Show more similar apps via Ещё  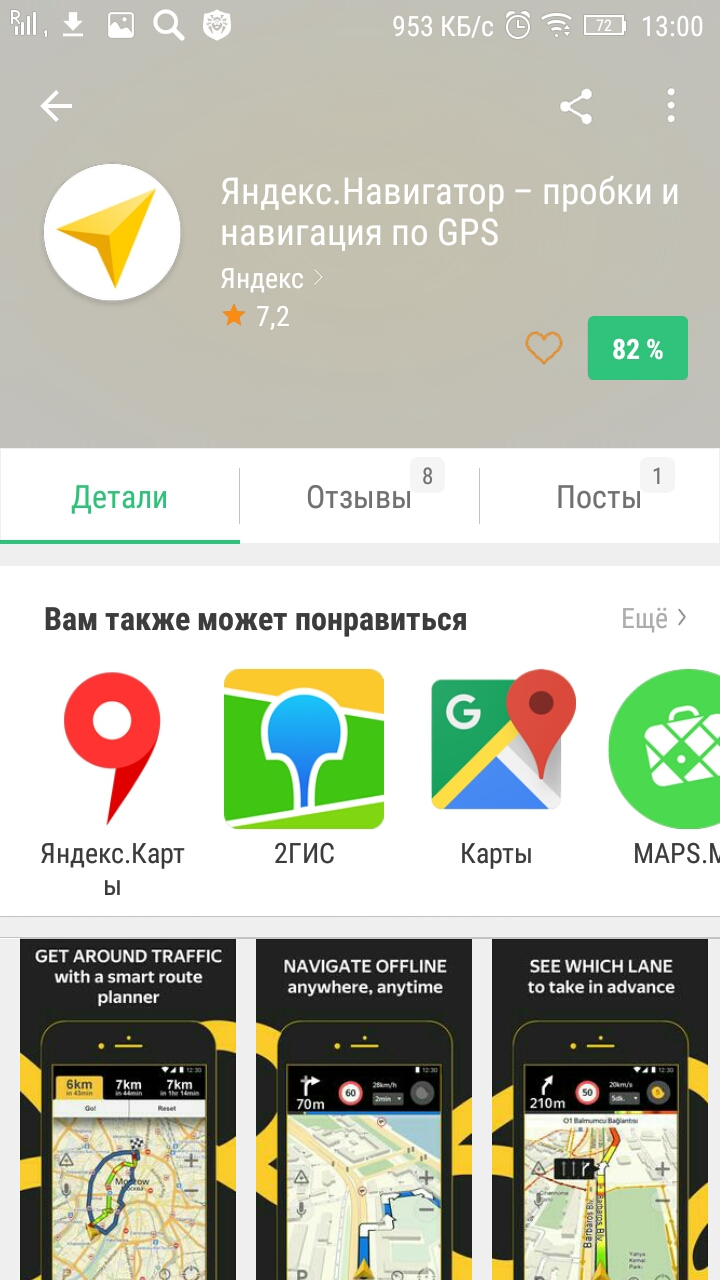[x=654, y=619]
